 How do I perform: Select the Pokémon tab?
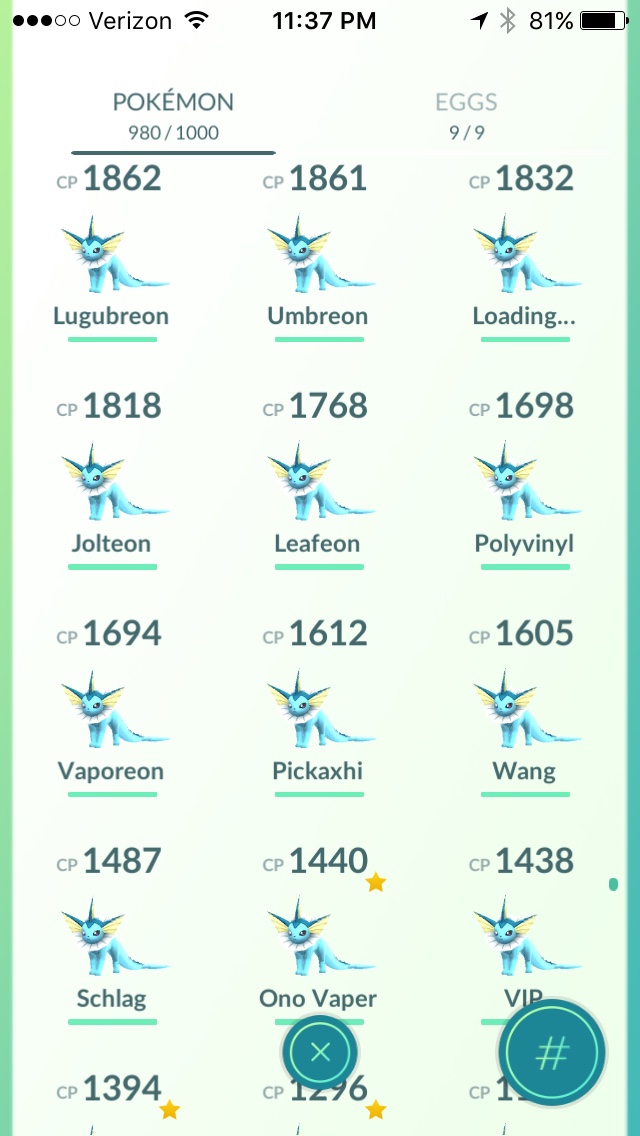173,116
